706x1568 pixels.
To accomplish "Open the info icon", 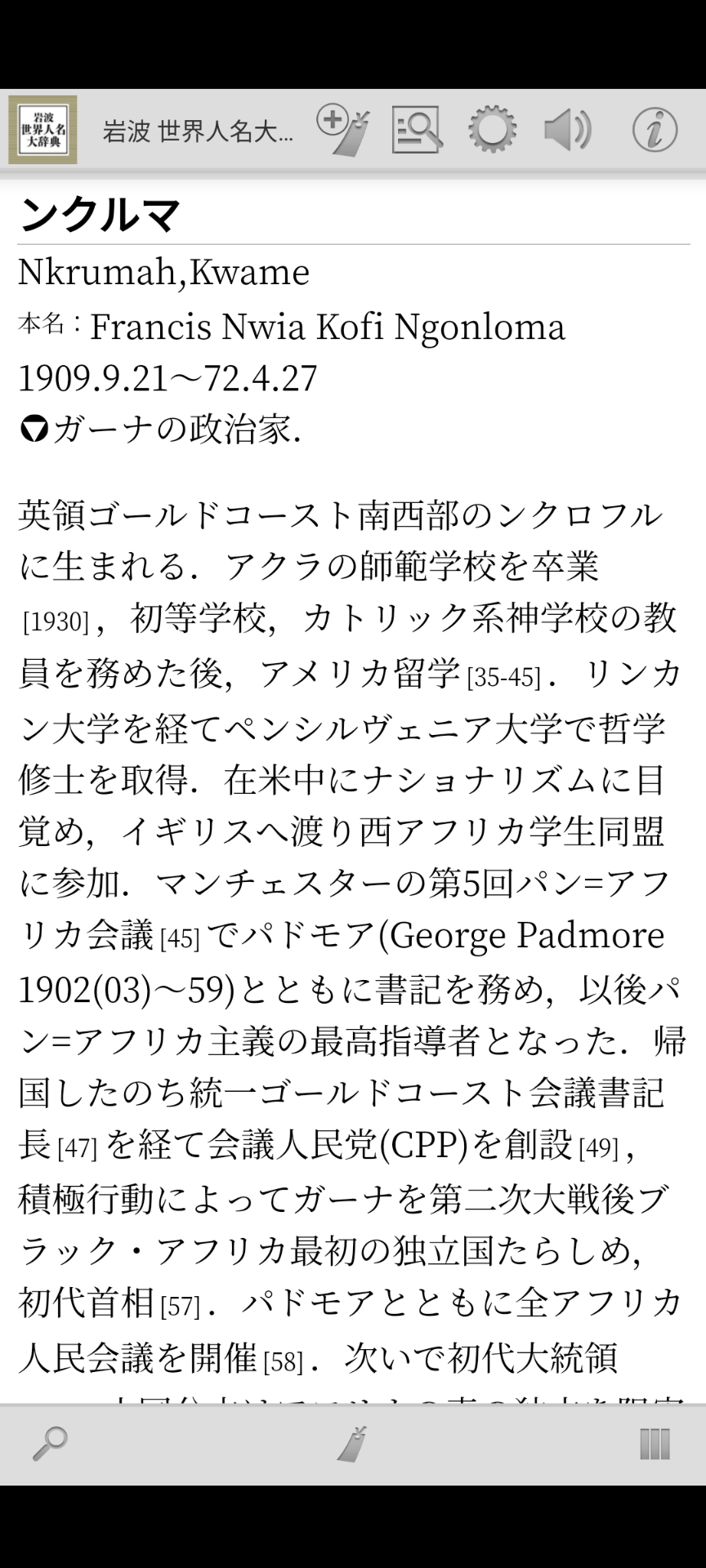I will pyautogui.click(x=655, y=130).
